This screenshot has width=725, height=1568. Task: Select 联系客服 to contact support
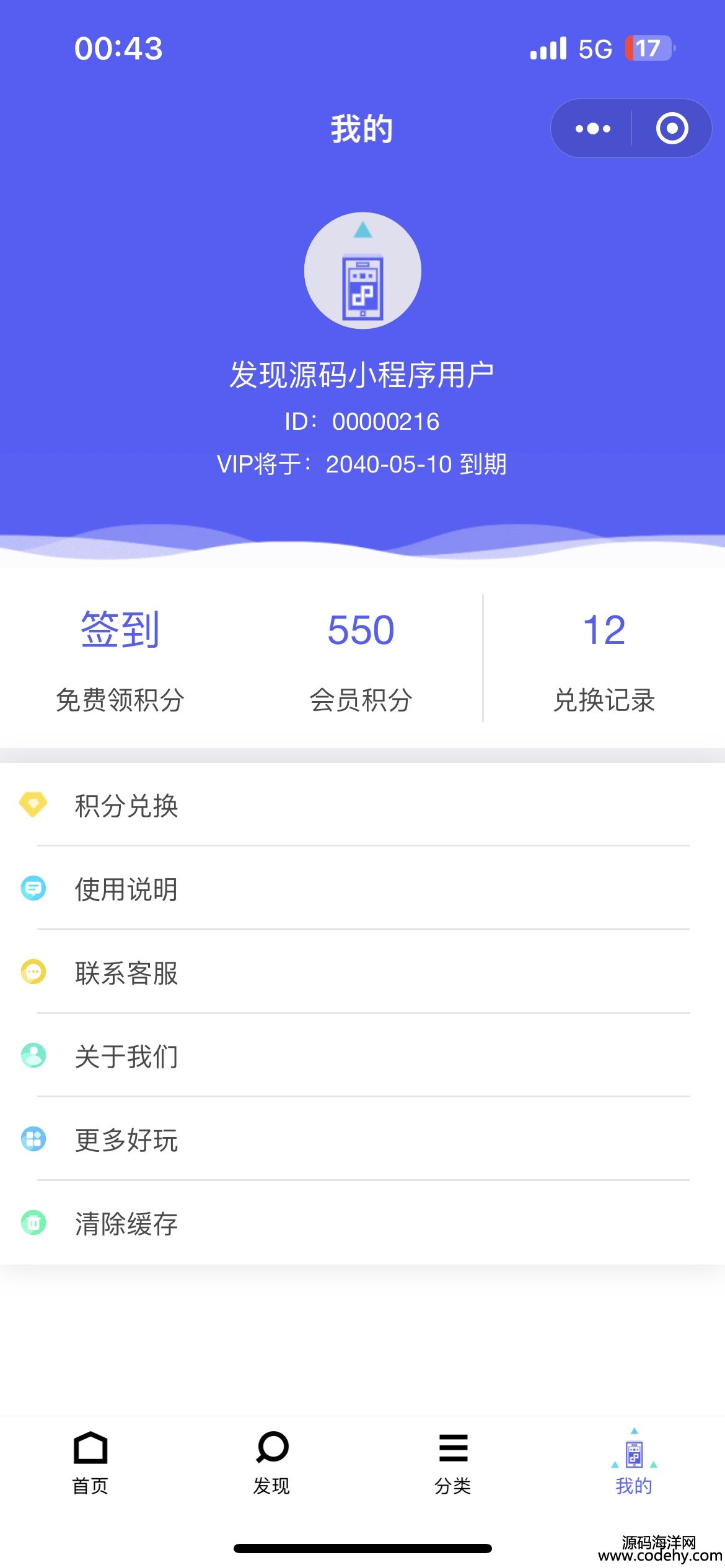point(362,972)
